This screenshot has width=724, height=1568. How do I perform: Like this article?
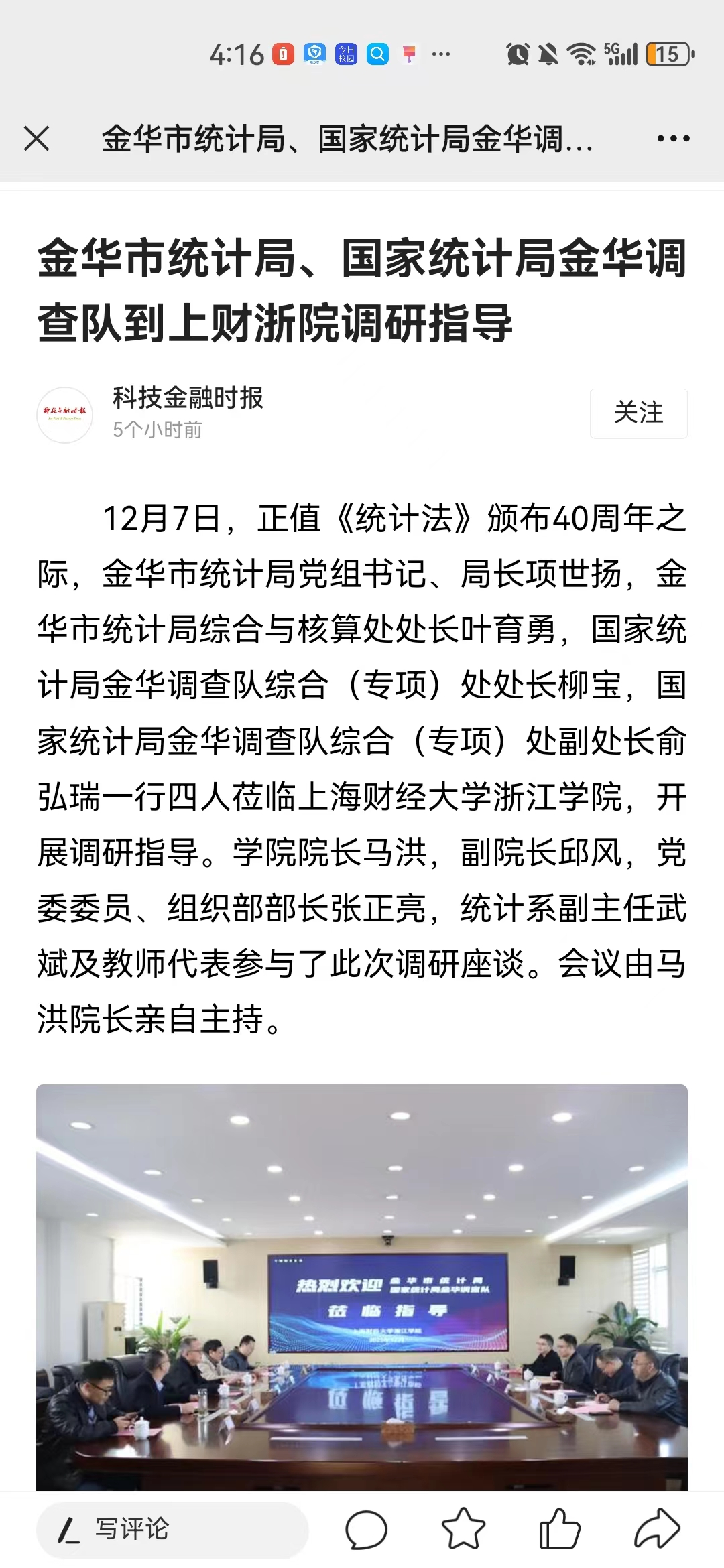coord(559,1530)
